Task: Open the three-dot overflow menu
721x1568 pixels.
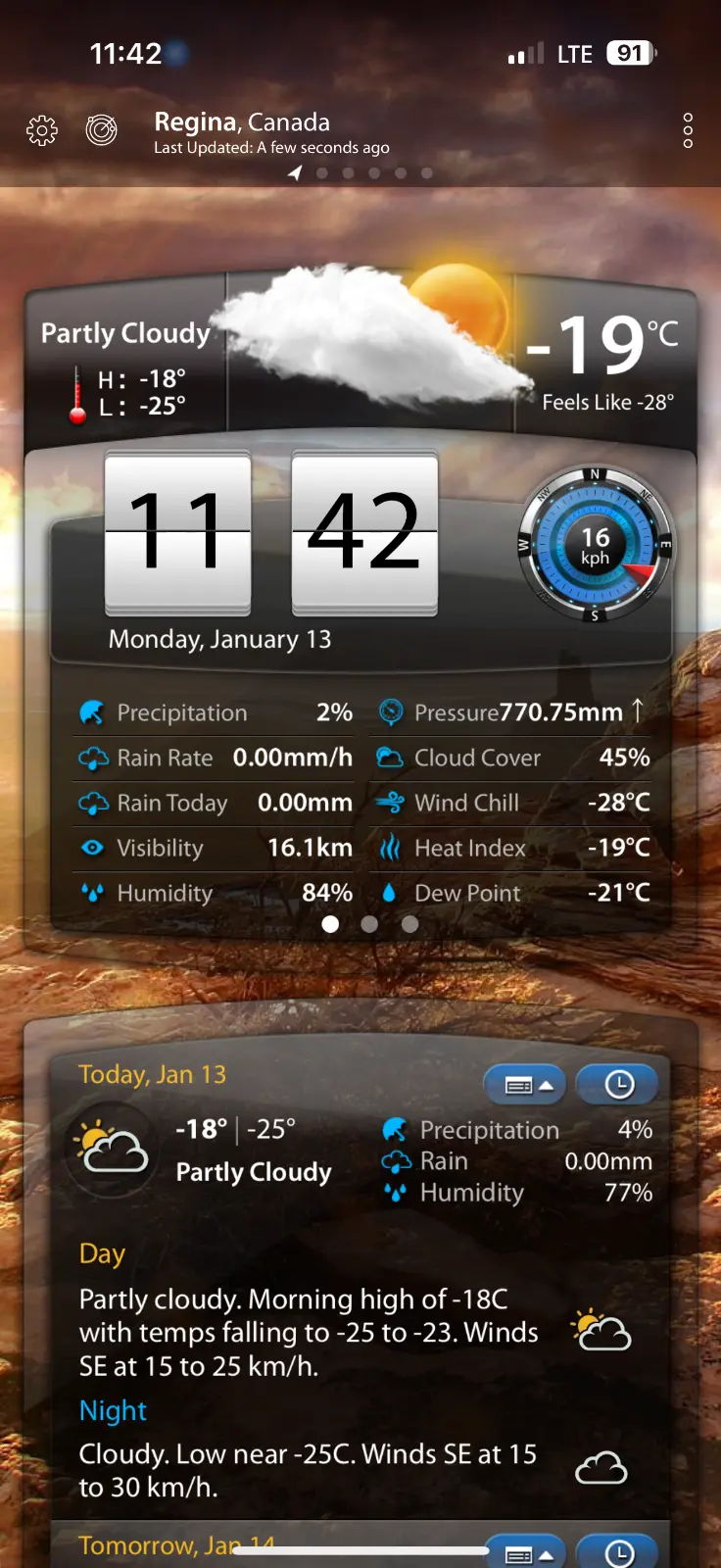Action: click(x=688, y=130)
